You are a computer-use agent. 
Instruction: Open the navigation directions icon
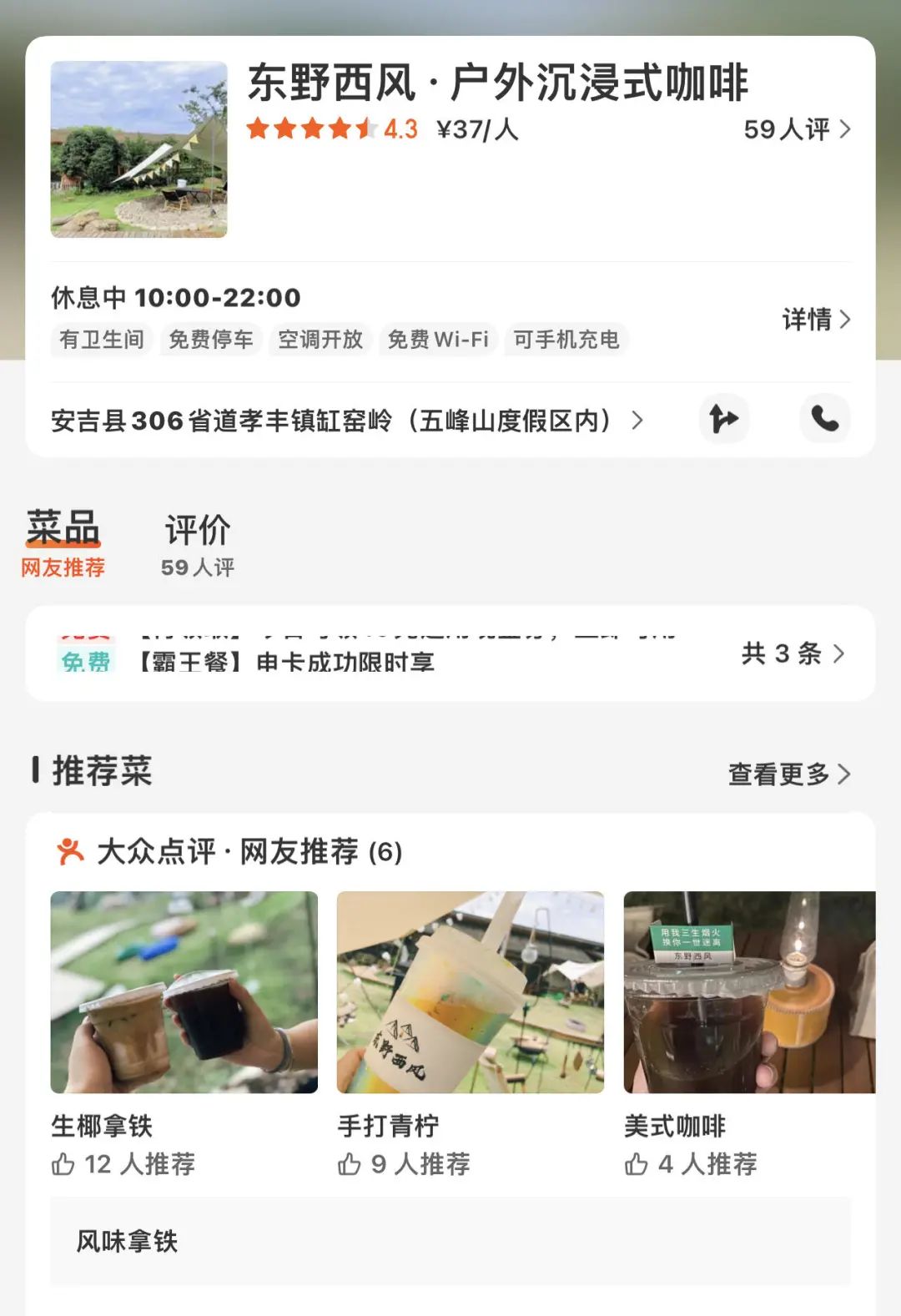point(723,419)
